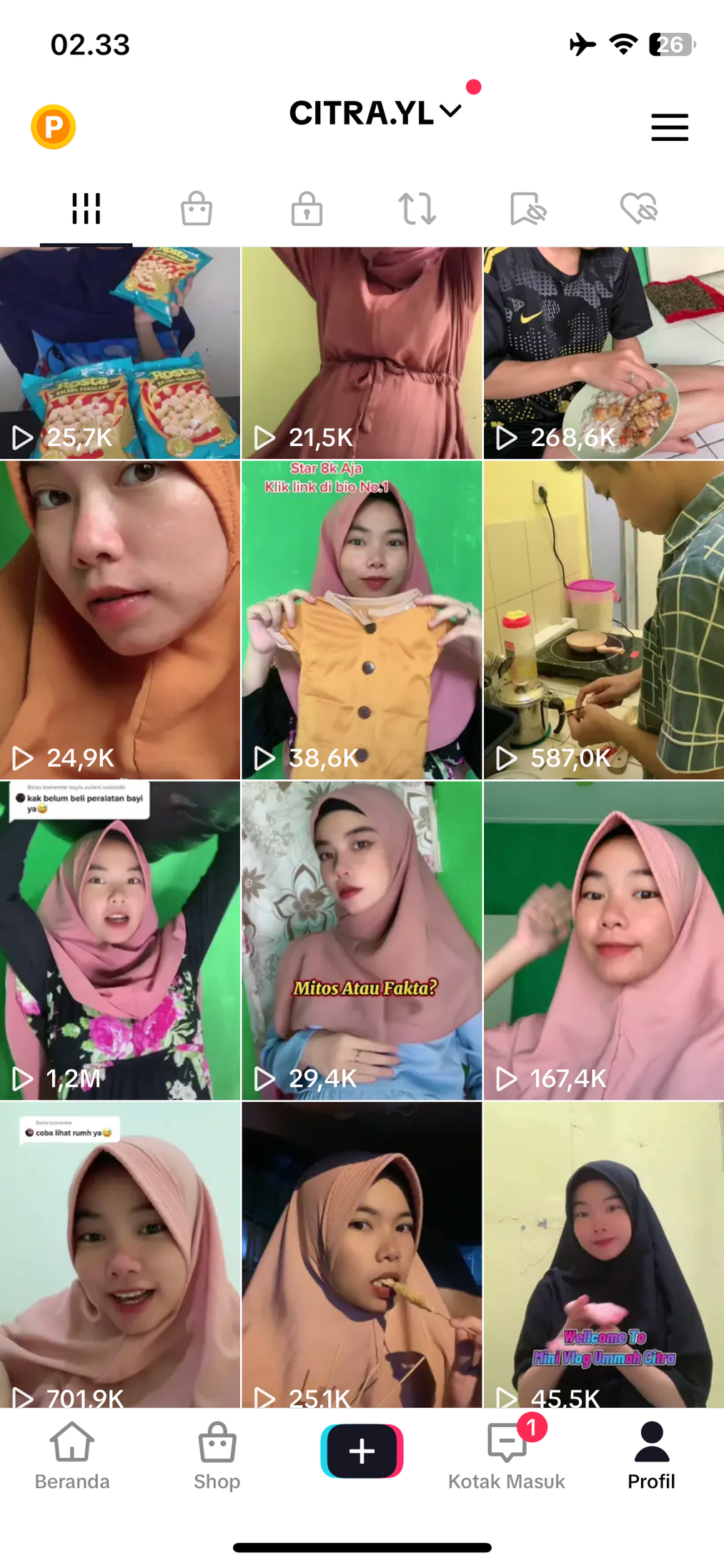This screenshot has height=1568, width=724.
Task: Play the video with 25,7K views
Action: (x=120, y=353)
